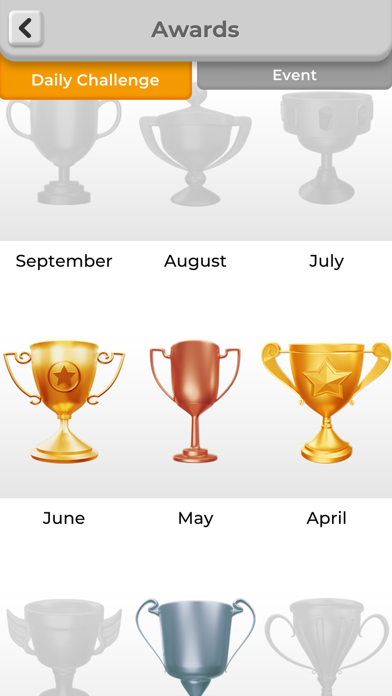Tap the locked July trophy

click(x=327, y=148)
